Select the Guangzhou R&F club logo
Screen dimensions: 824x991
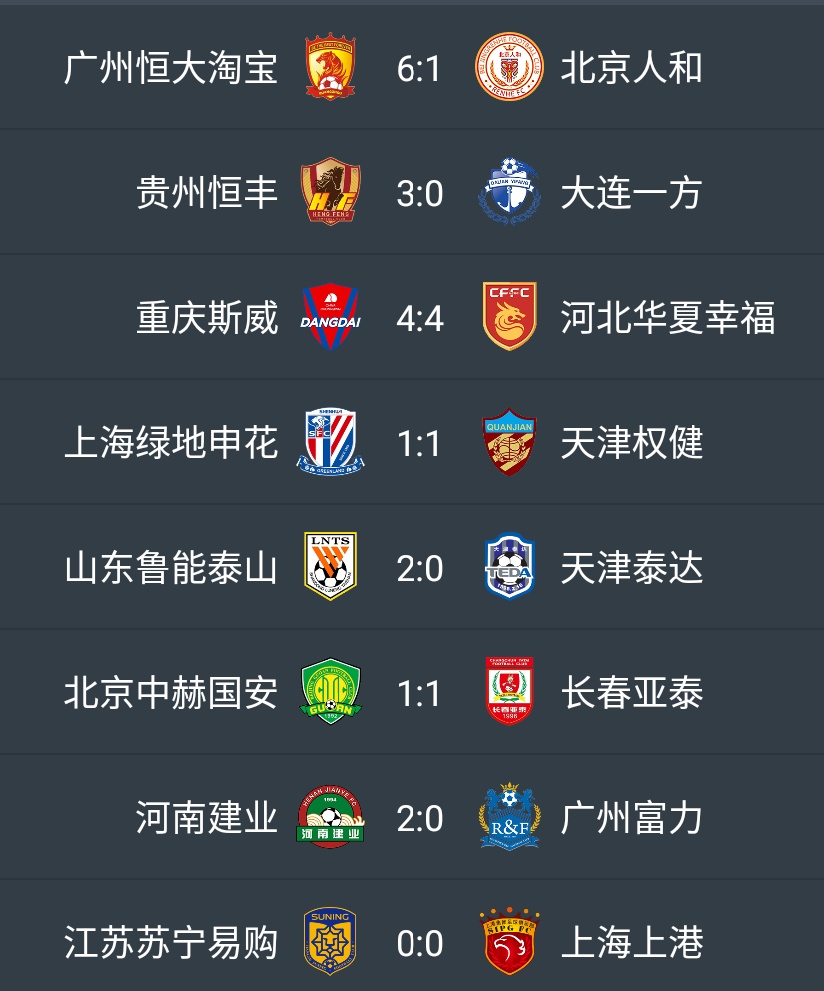(510, 816)
